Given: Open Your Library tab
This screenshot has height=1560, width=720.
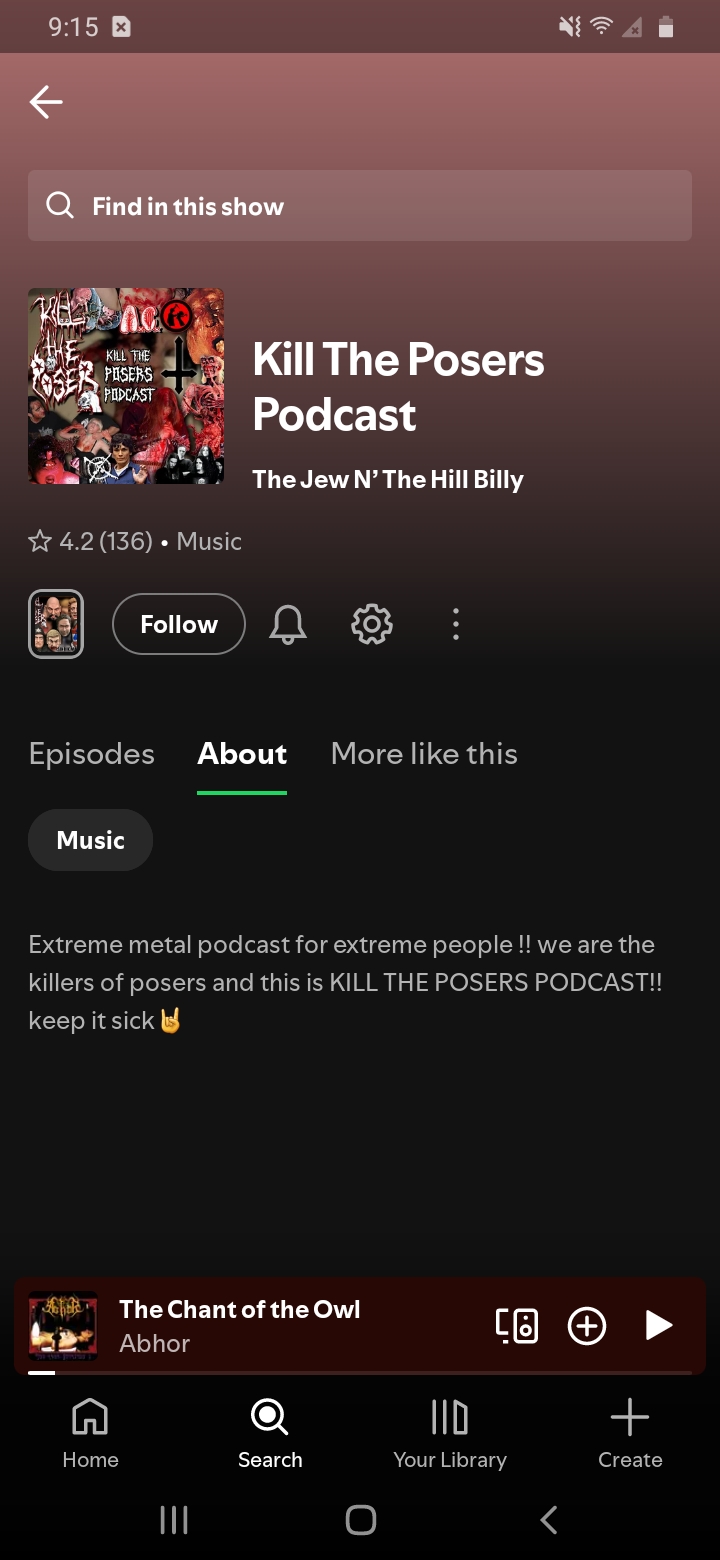Looking at the screenshot, I should [450, 1434].
